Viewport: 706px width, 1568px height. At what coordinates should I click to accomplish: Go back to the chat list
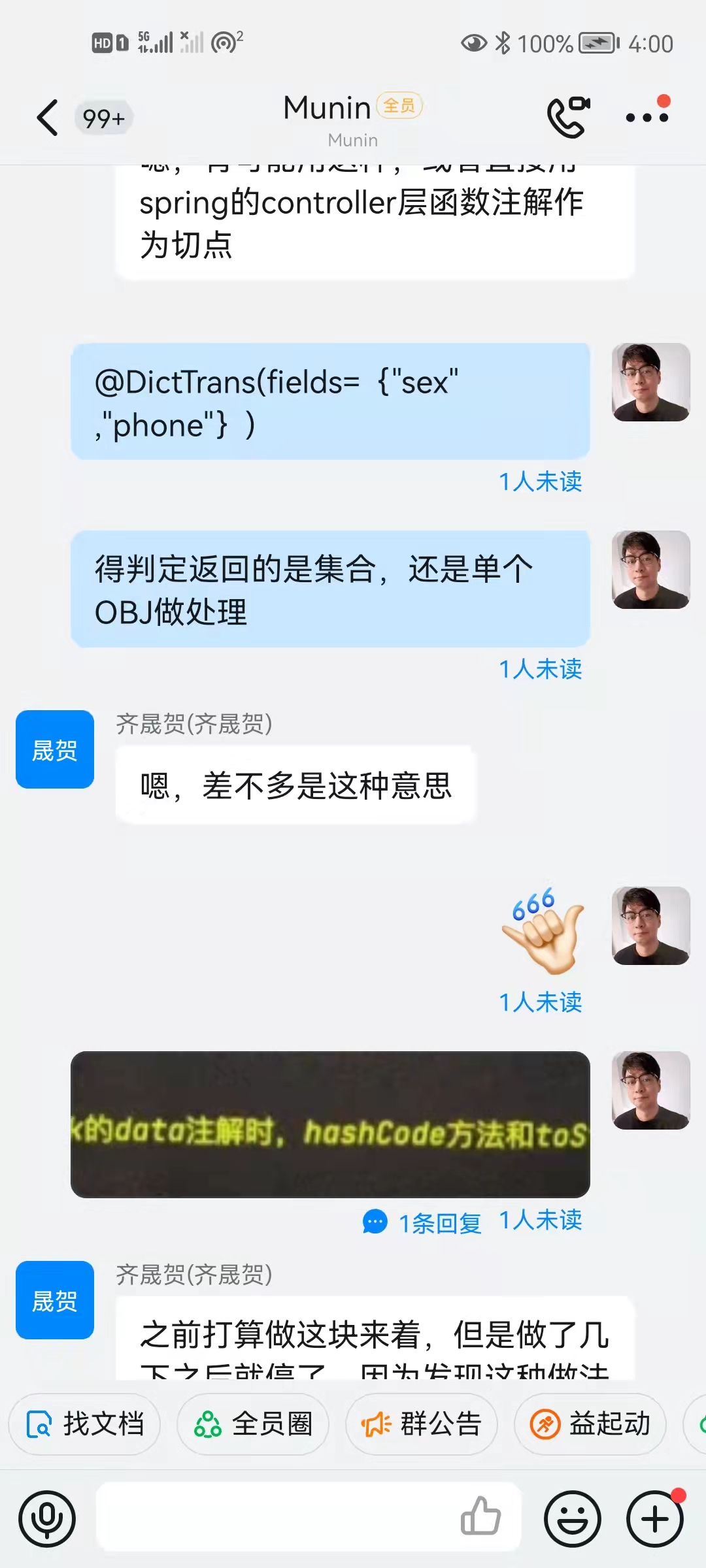pyautogui.click(x=48, y=118)
